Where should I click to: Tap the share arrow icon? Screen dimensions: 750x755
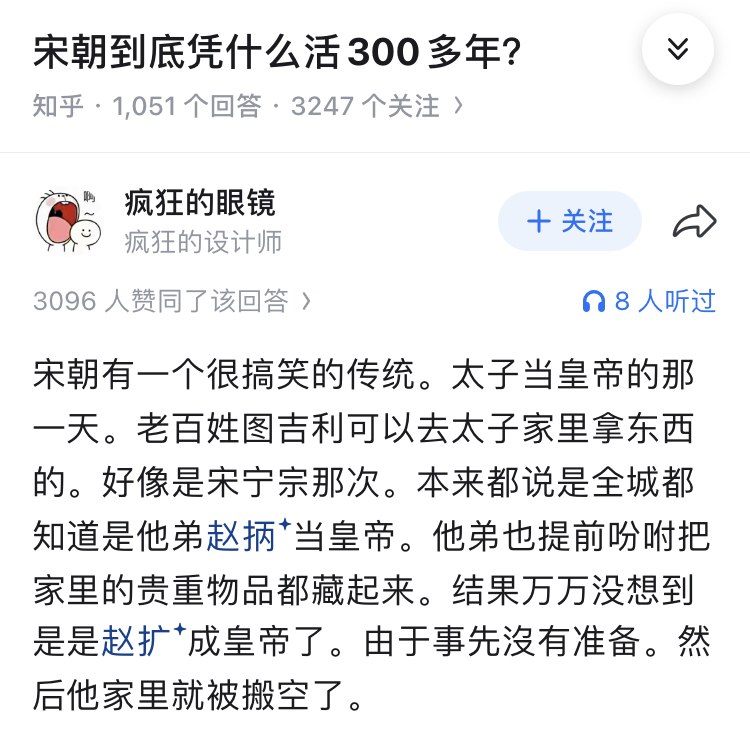[697, 218]
